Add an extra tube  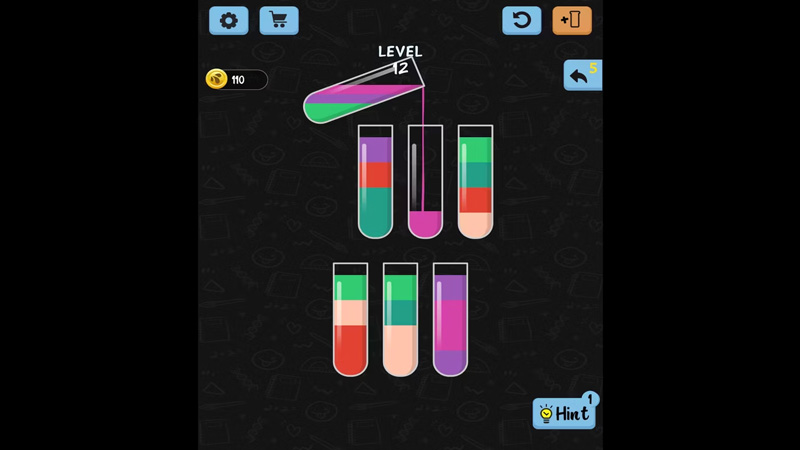(571, 21)
